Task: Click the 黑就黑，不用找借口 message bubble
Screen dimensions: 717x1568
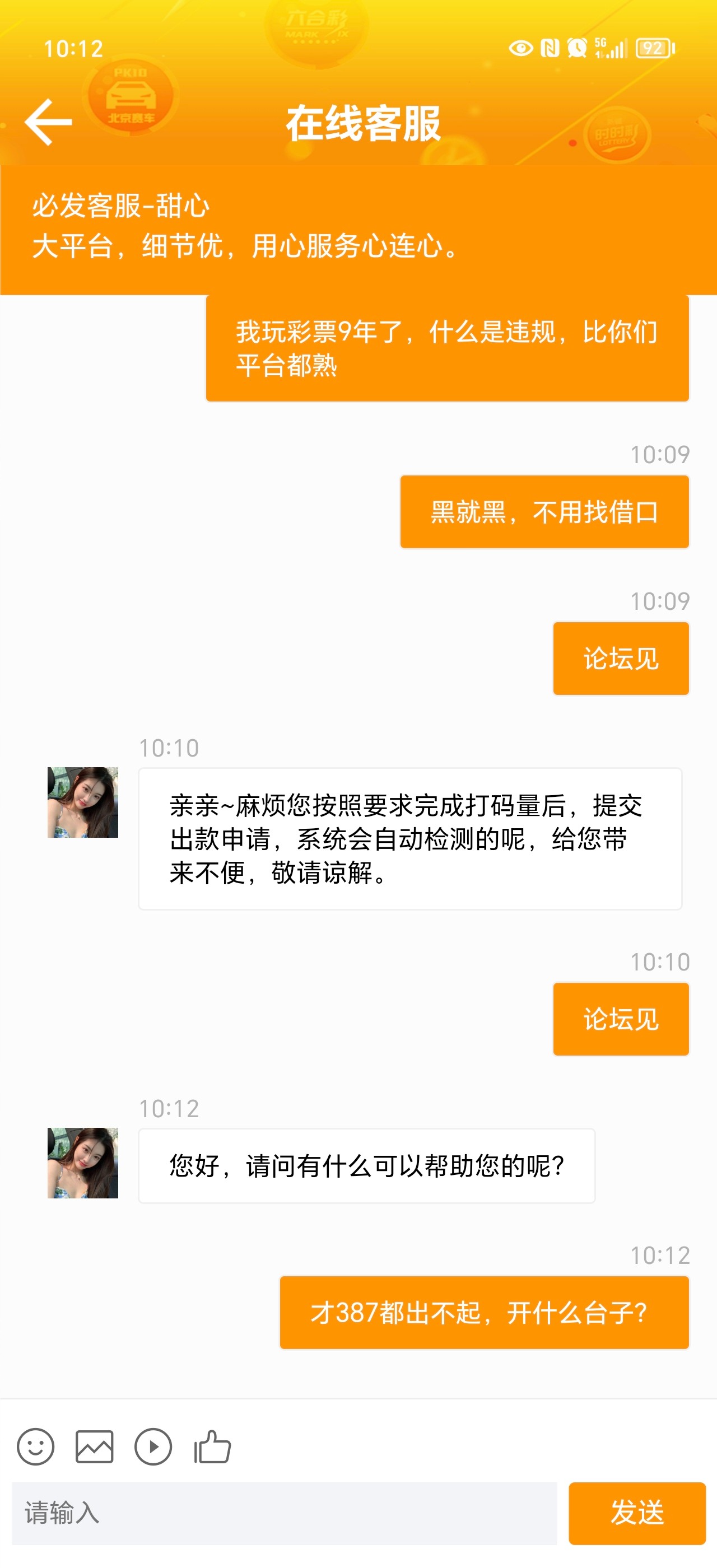Action: point(543,511)
